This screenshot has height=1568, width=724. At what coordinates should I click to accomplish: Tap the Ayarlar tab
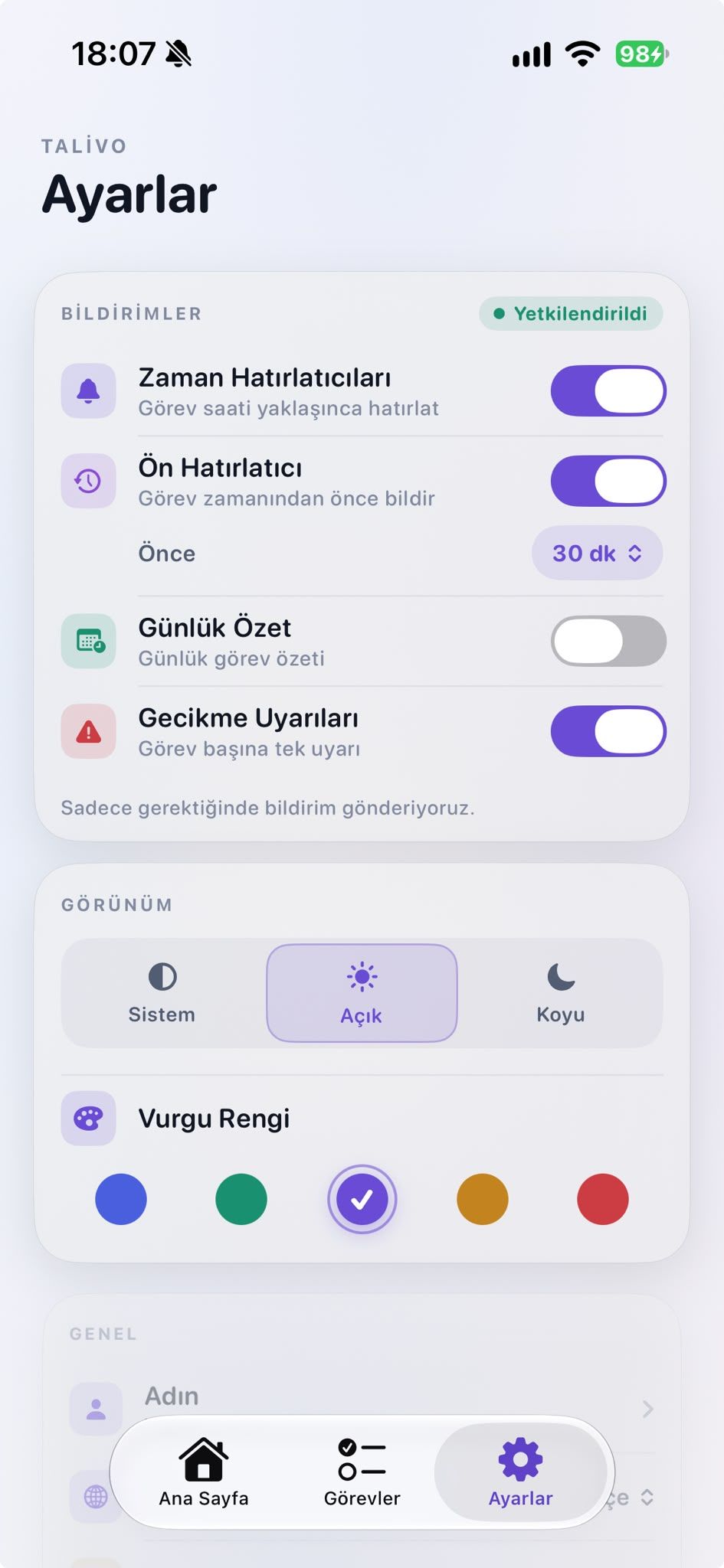[521, 1472]
